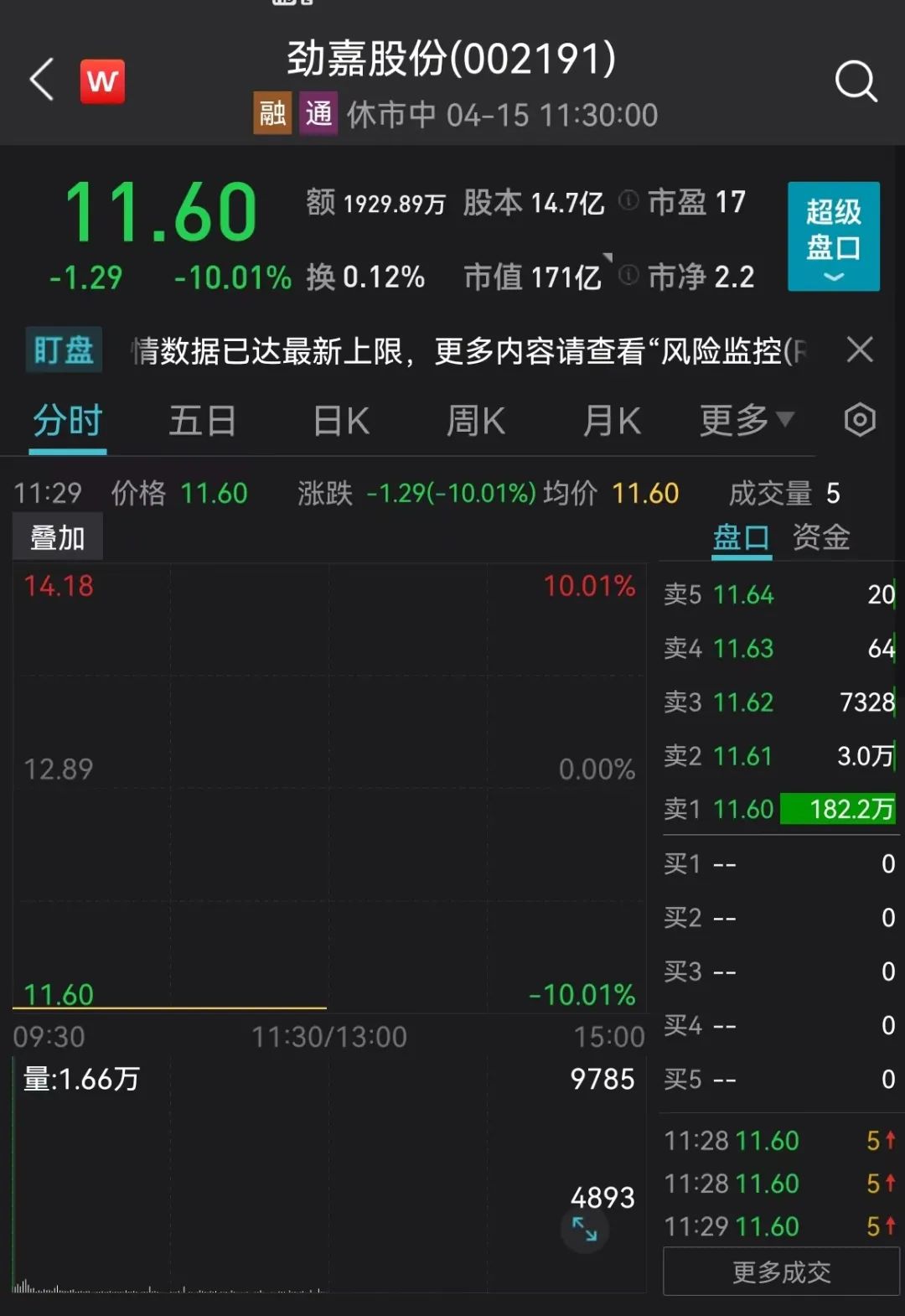Viewport: 905px width, 1316px height.
Task: Click the 更多成交 more trades button
Action: [x=779, y=1271]
